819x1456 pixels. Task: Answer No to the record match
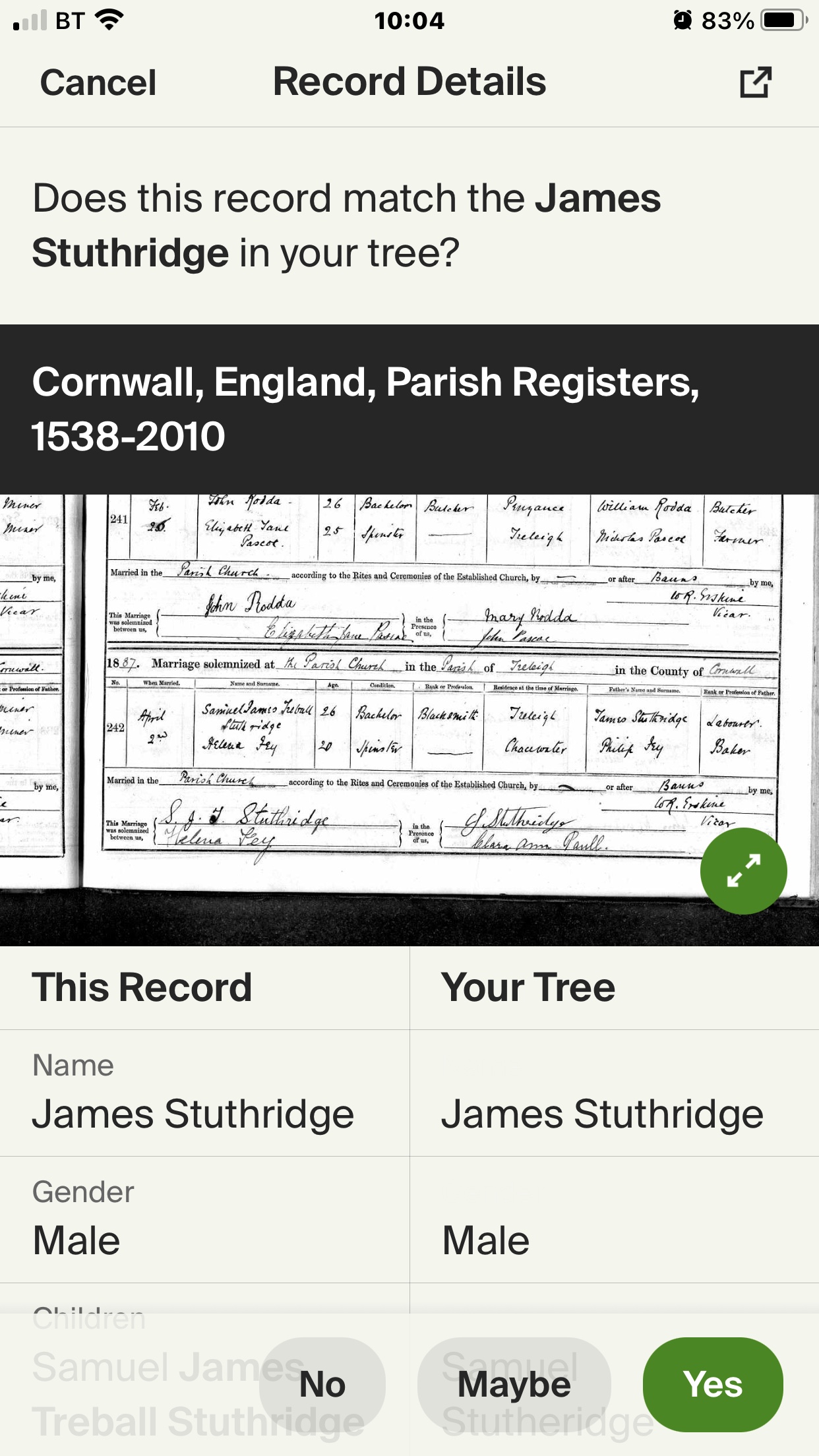(322, 1383)
